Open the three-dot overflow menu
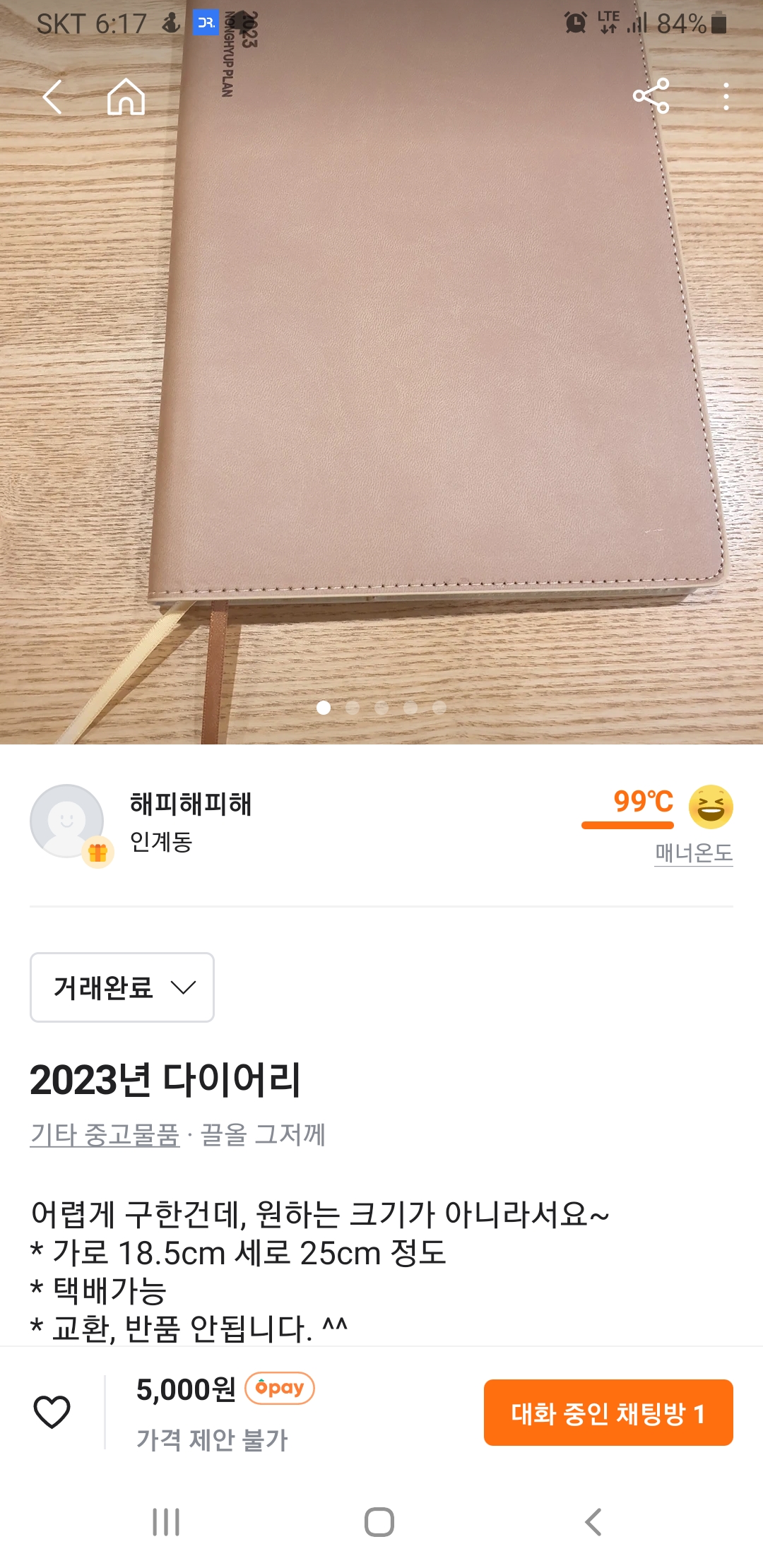This screenshot has width=763, height=1568. click(x=726, y=96)
